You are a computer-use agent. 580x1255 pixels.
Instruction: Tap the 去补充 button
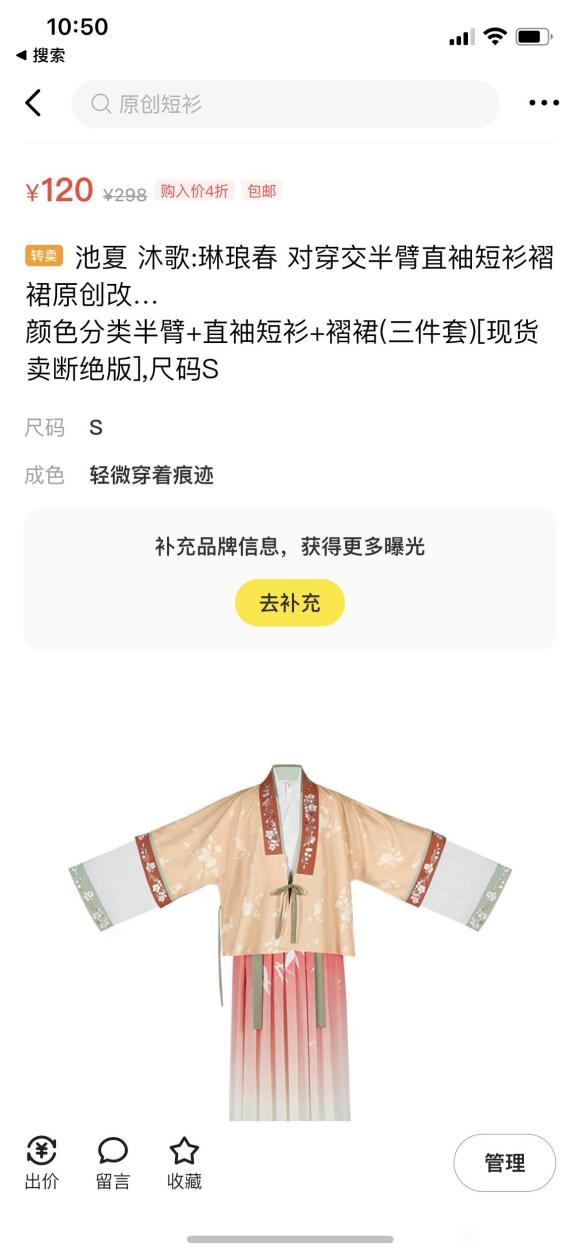(290, 603)
